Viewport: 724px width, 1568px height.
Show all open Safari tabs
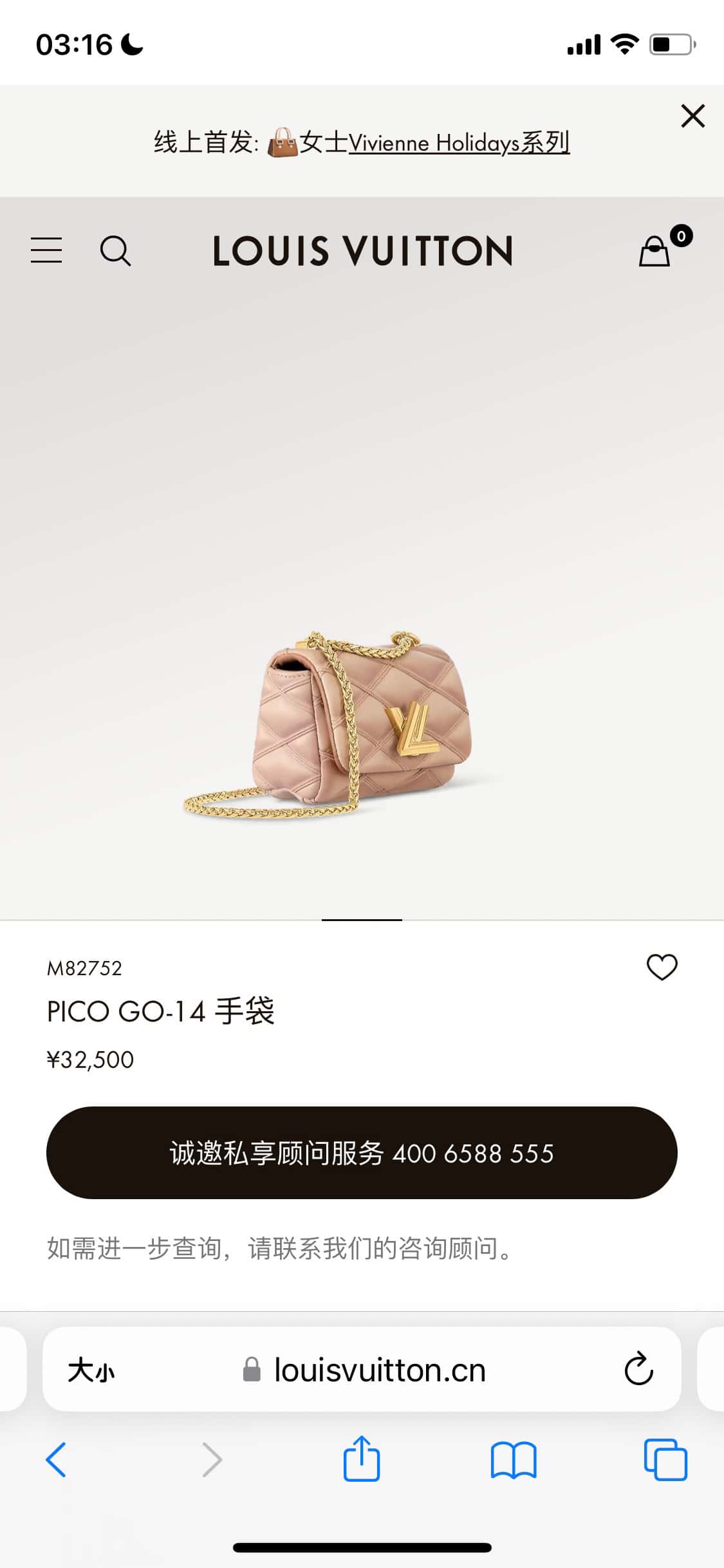tap(665, 1460)
